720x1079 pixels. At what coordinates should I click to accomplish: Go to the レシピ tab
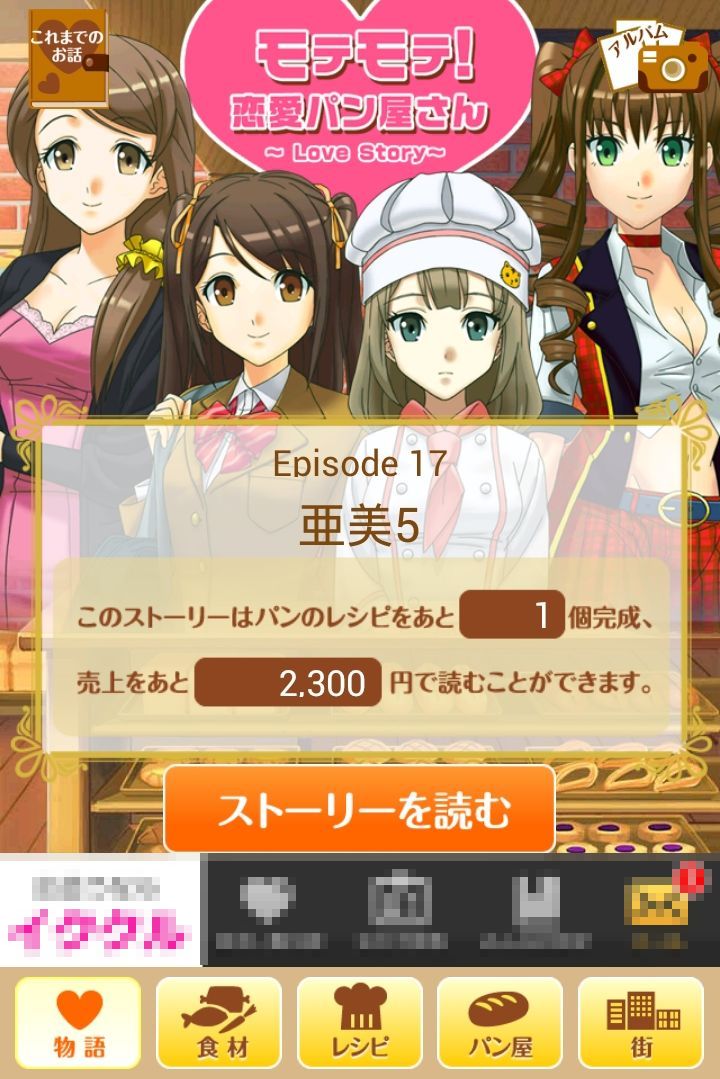(x=359, y=1022)
